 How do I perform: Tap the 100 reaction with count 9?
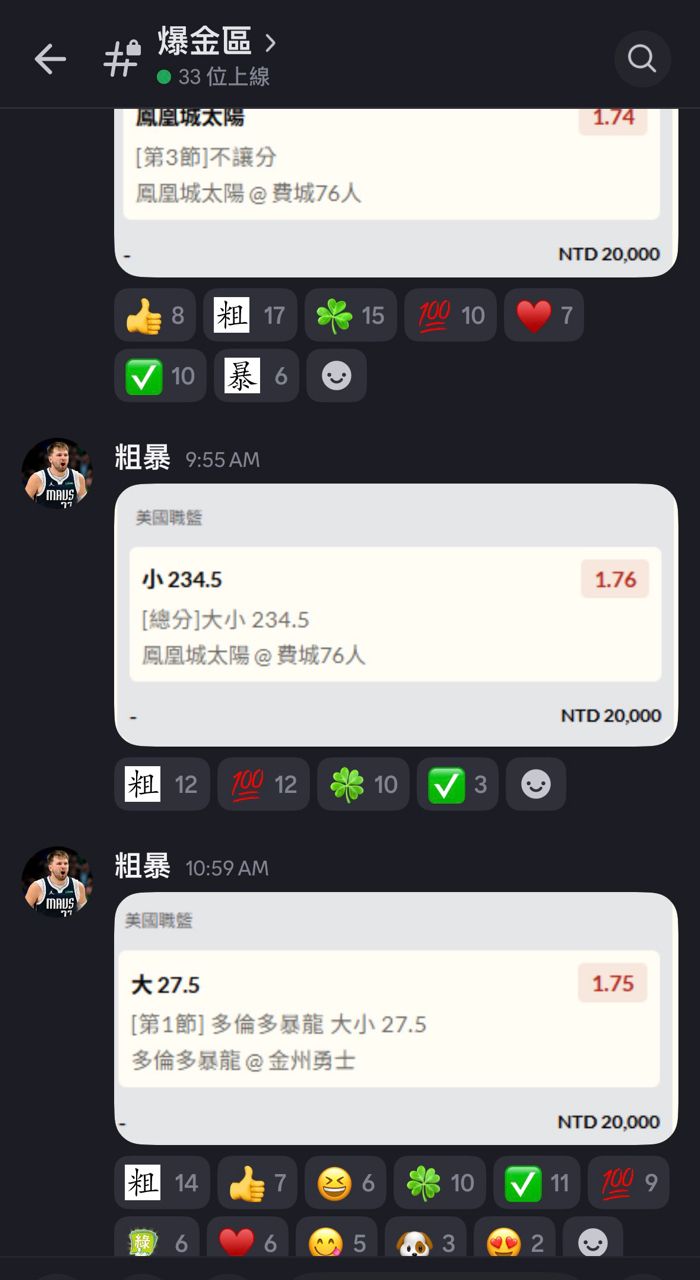tap(628, 1183)
